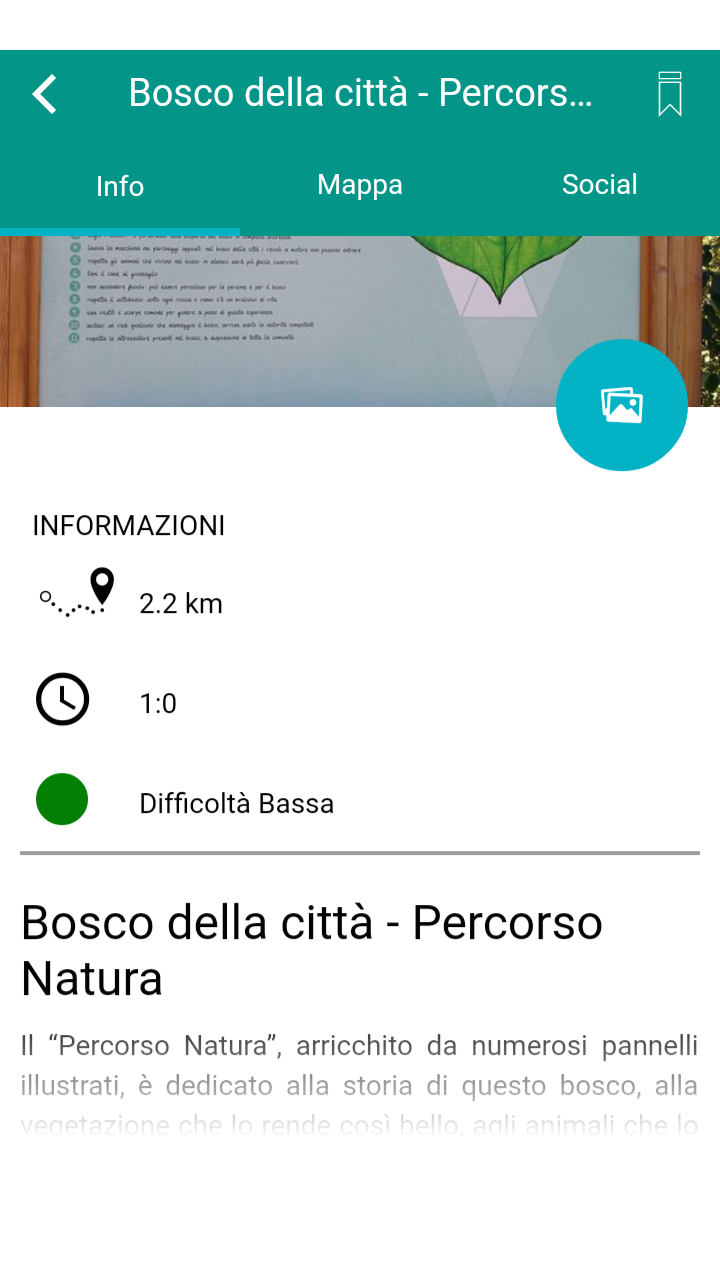Screen dimensions: 720x1280
Task: Switch to the Mappa tab
Action: tap(360, 185)
